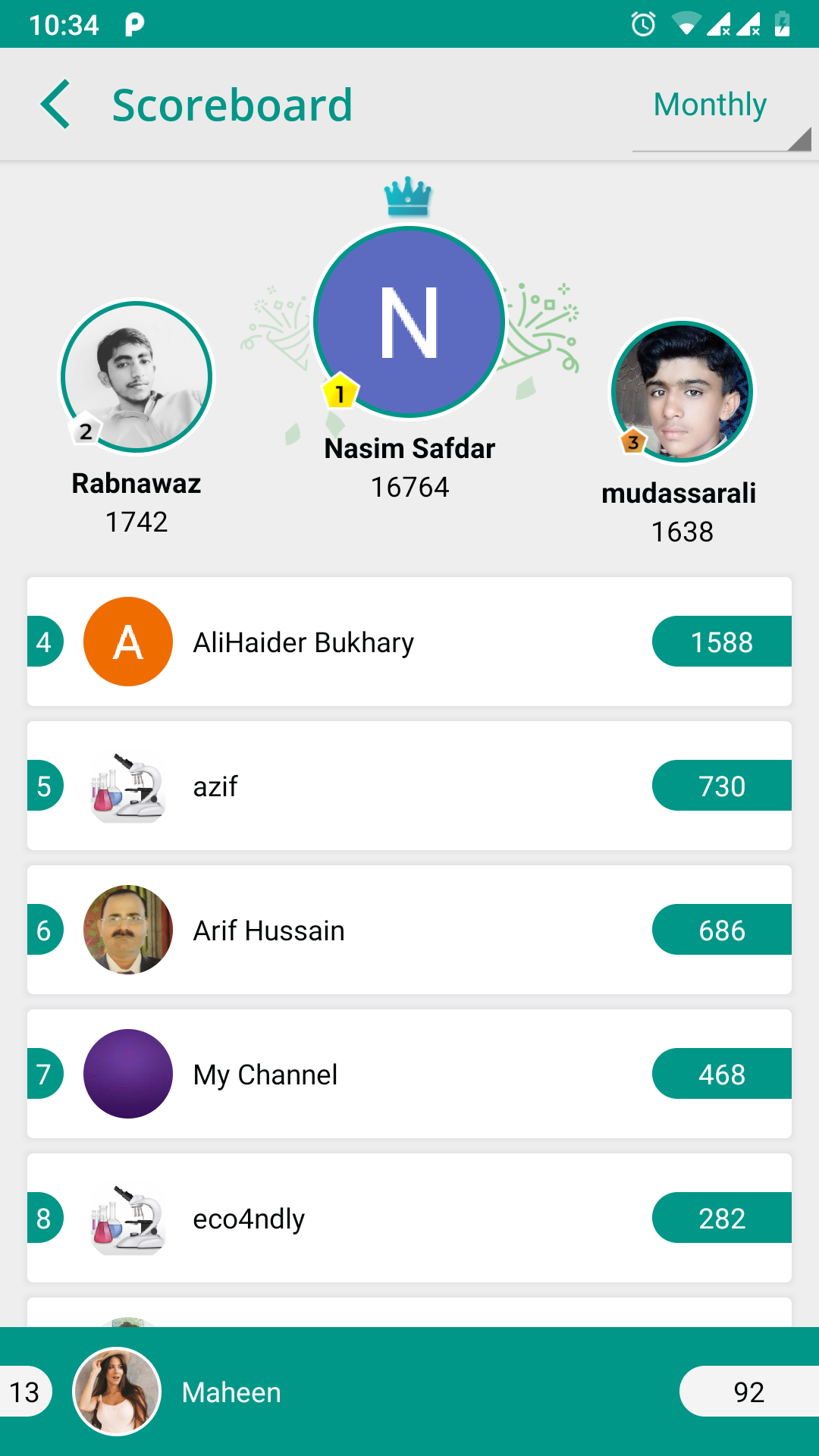The width and height of the screenshot is (819, 1456).
Task: Tap the My Channel entry
Action: coord(409,1074)
